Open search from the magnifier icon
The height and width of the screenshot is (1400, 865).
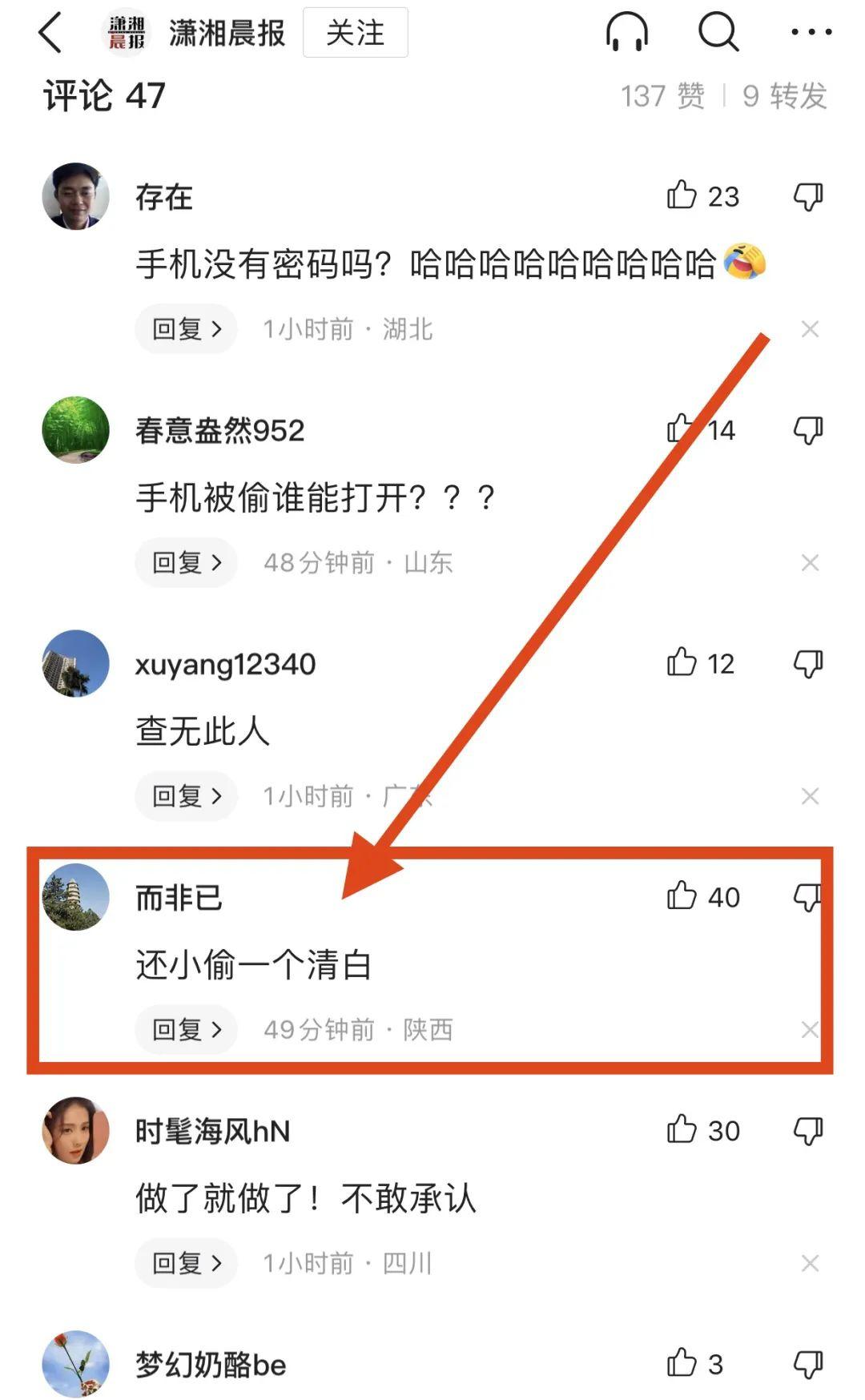pyautogui.click(x=718, y=33)
